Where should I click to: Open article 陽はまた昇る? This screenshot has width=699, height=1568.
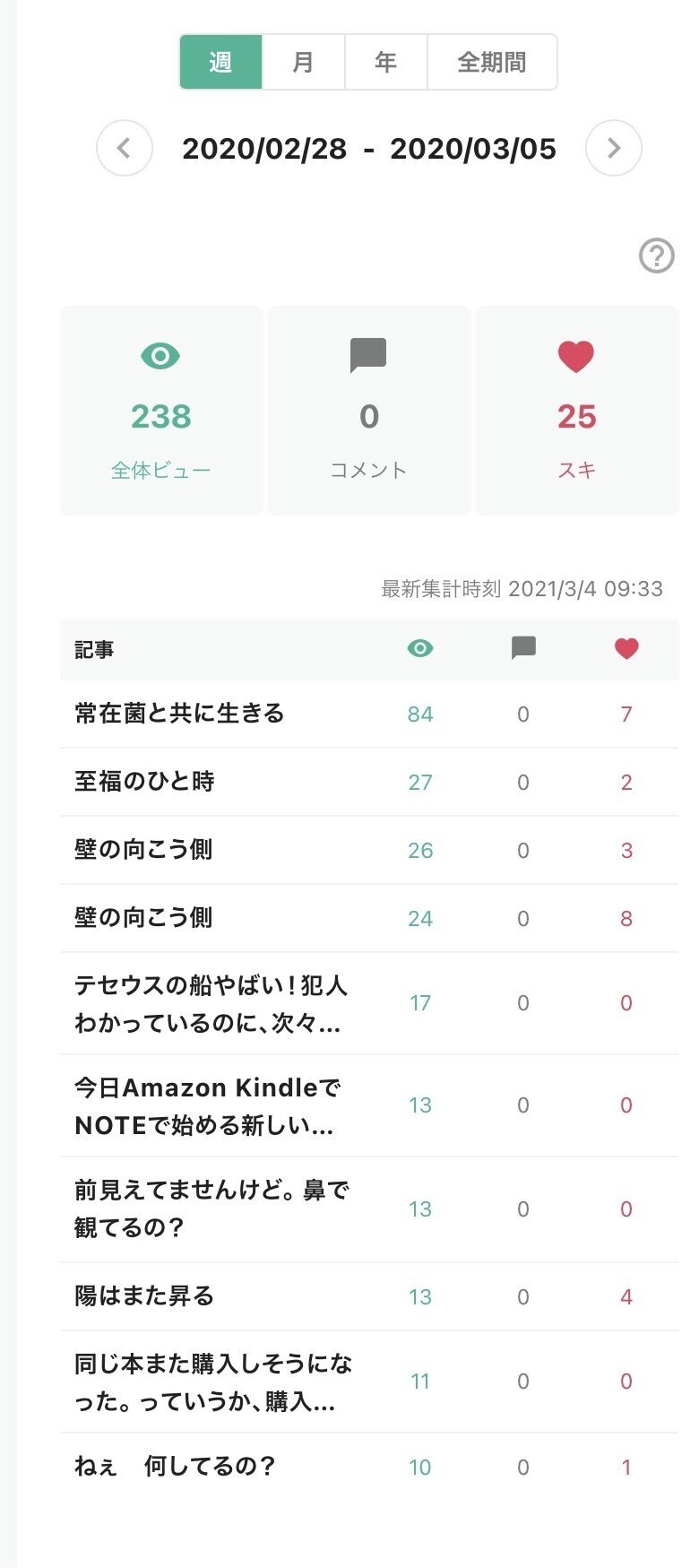tap(144, 1296)
